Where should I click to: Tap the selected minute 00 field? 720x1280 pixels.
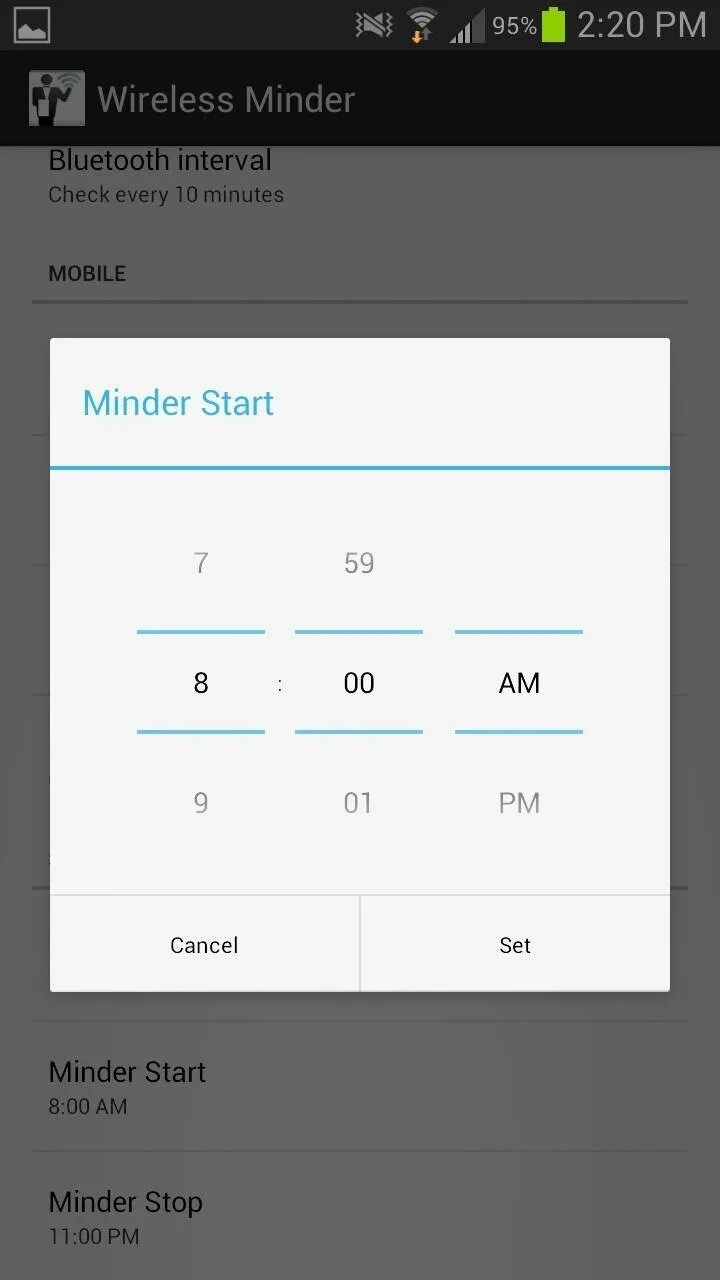tap(359, 683)
